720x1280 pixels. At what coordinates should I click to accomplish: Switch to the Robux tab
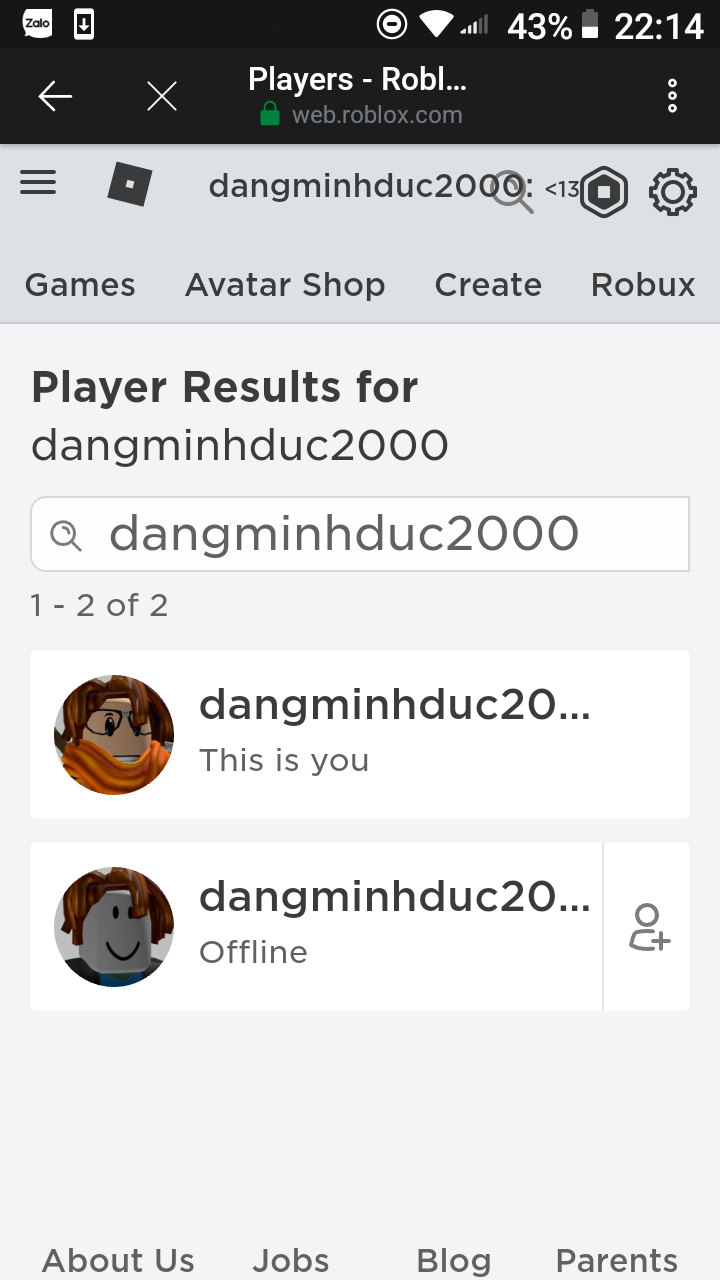point(642,285)
